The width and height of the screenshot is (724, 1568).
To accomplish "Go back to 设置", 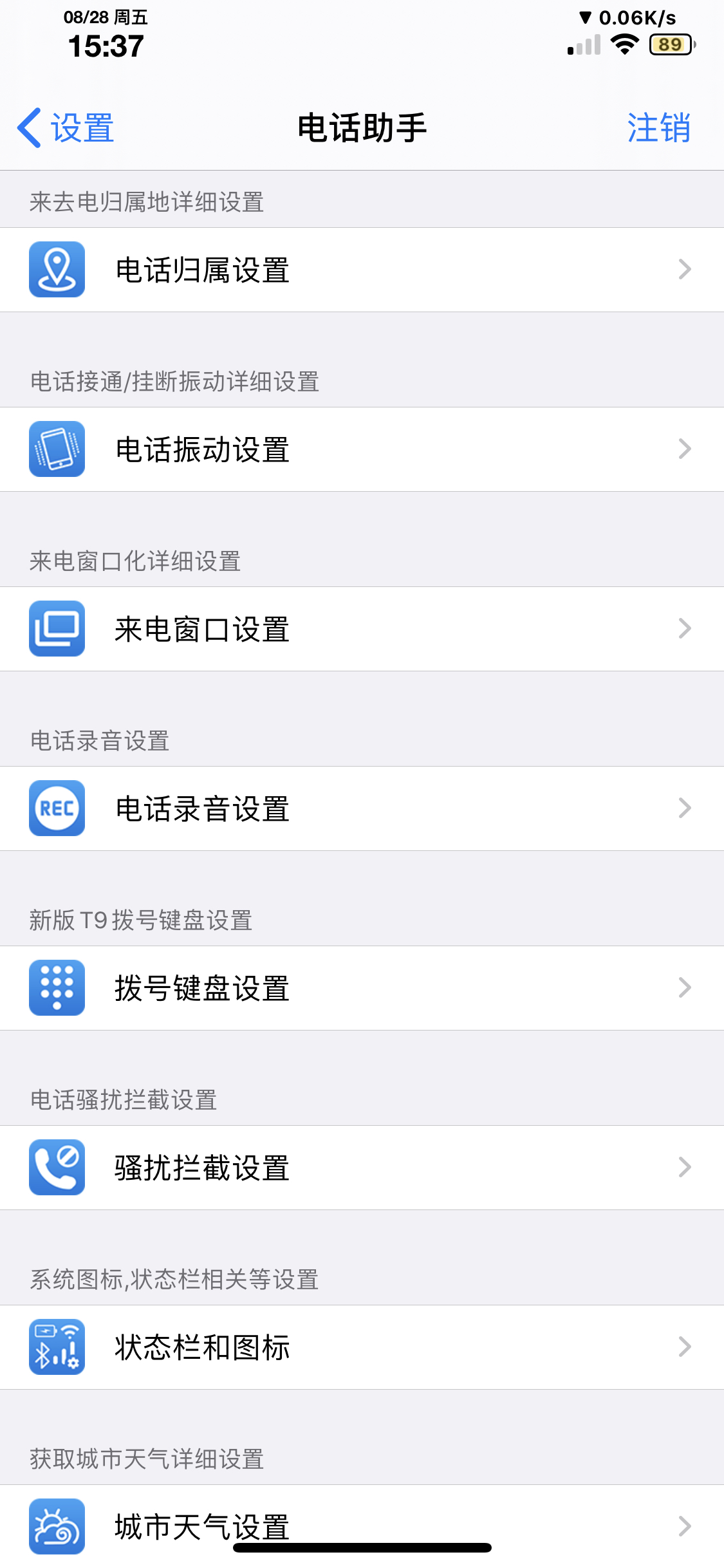I will (x=66, y=128).
